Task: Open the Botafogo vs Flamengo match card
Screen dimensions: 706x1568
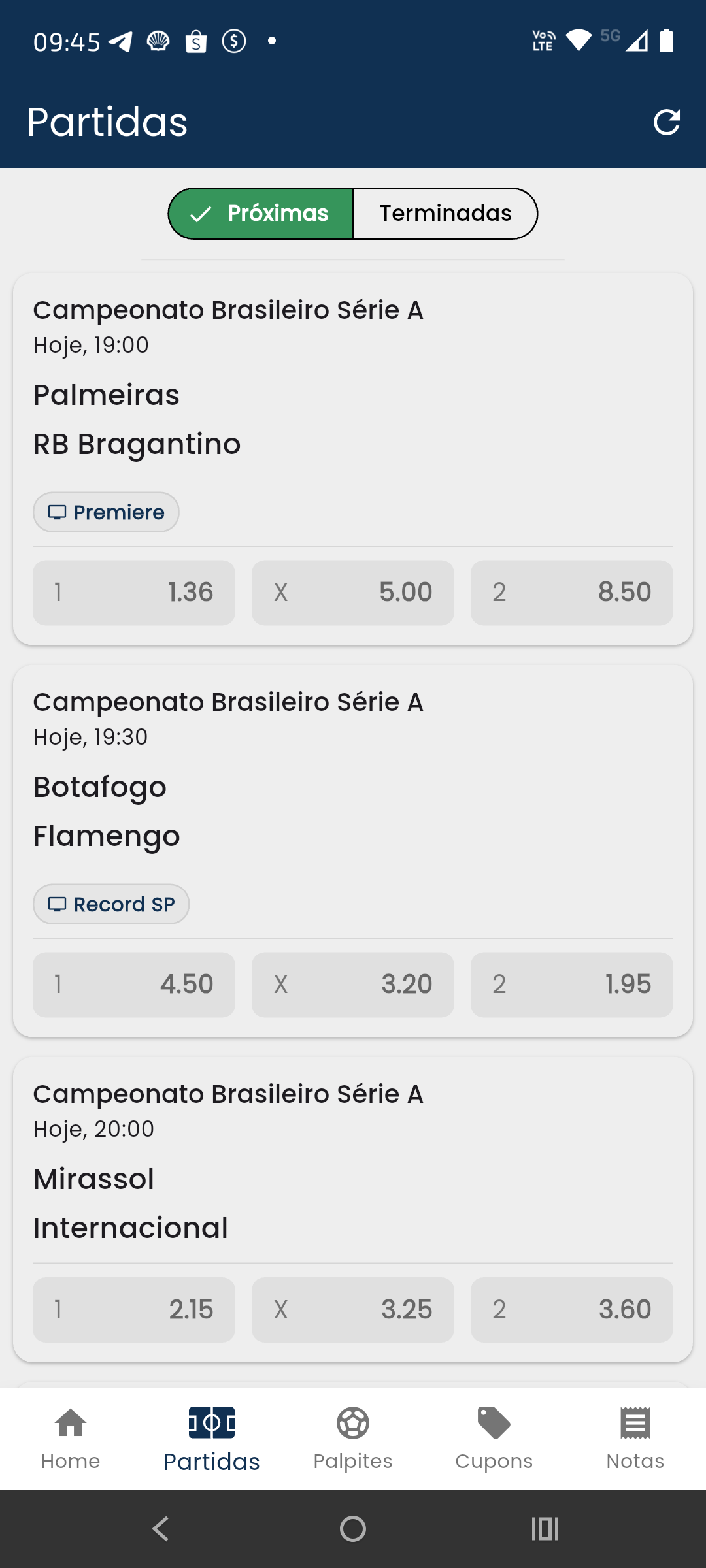Action: [353, 810]
